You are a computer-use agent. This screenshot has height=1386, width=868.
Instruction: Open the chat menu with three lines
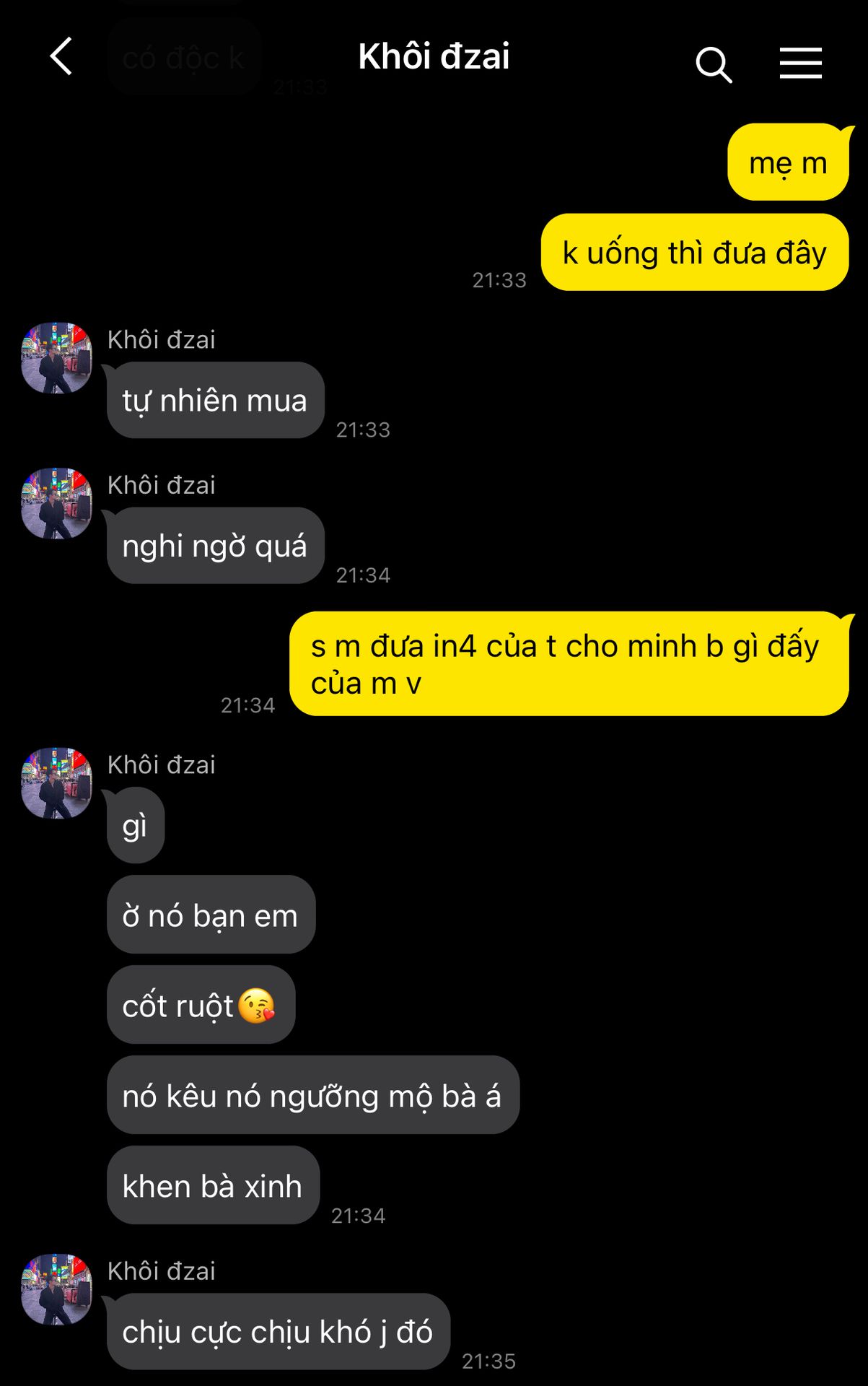[800, 64]
